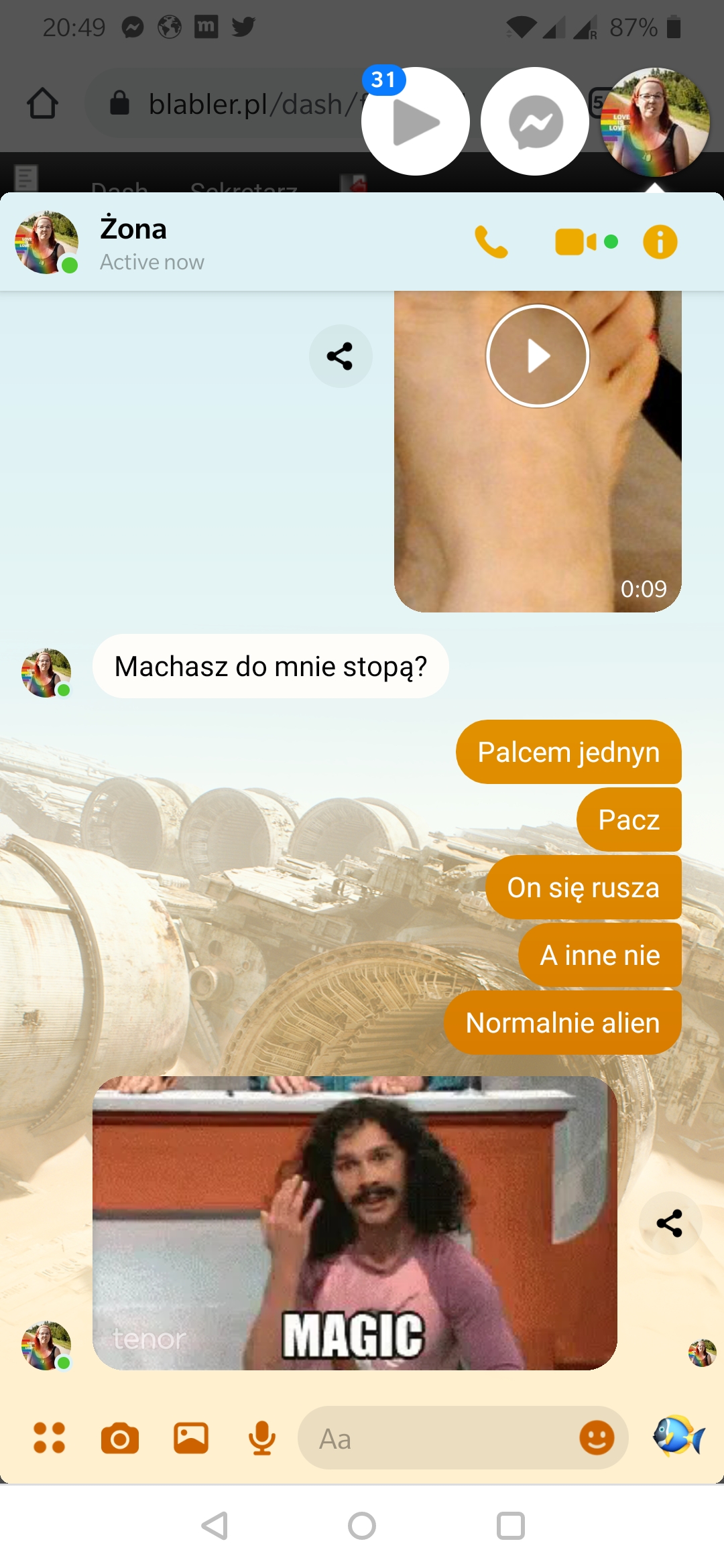
Task: Share the MAGIC gif
Action: [x=670, y=1223]
